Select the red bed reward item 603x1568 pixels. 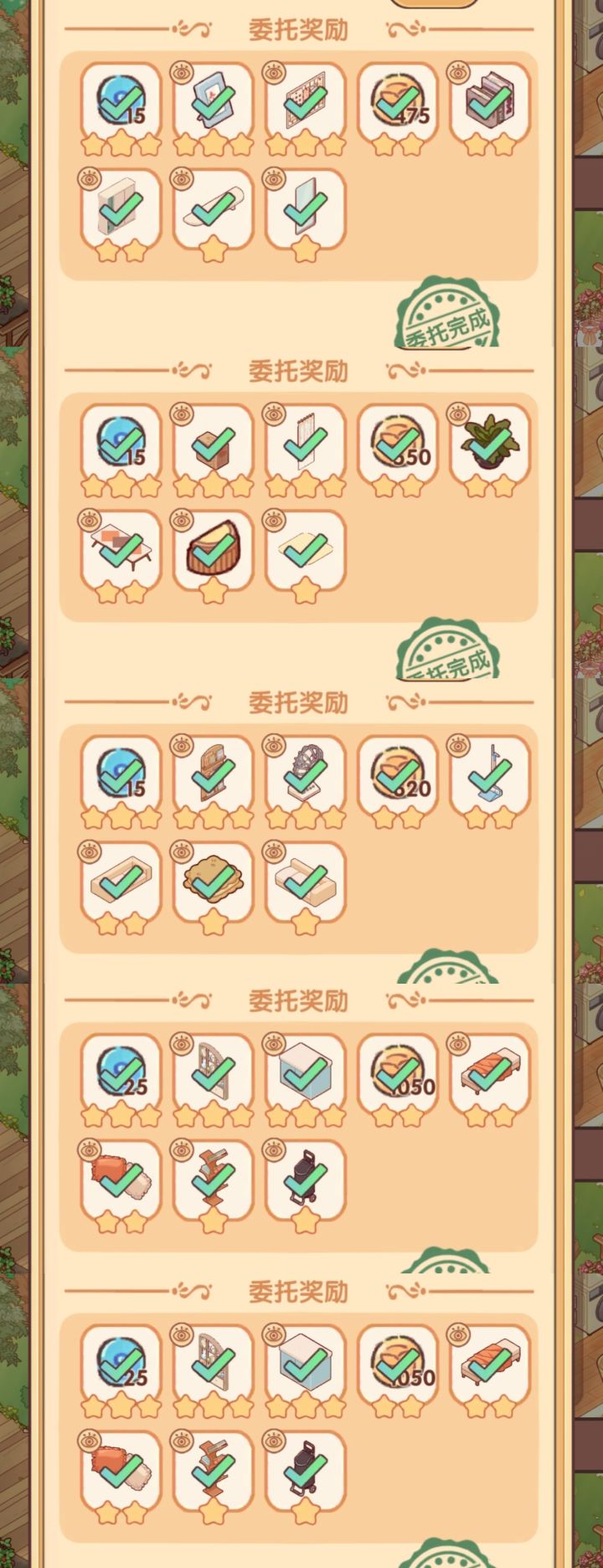(x=488, y=1080)
